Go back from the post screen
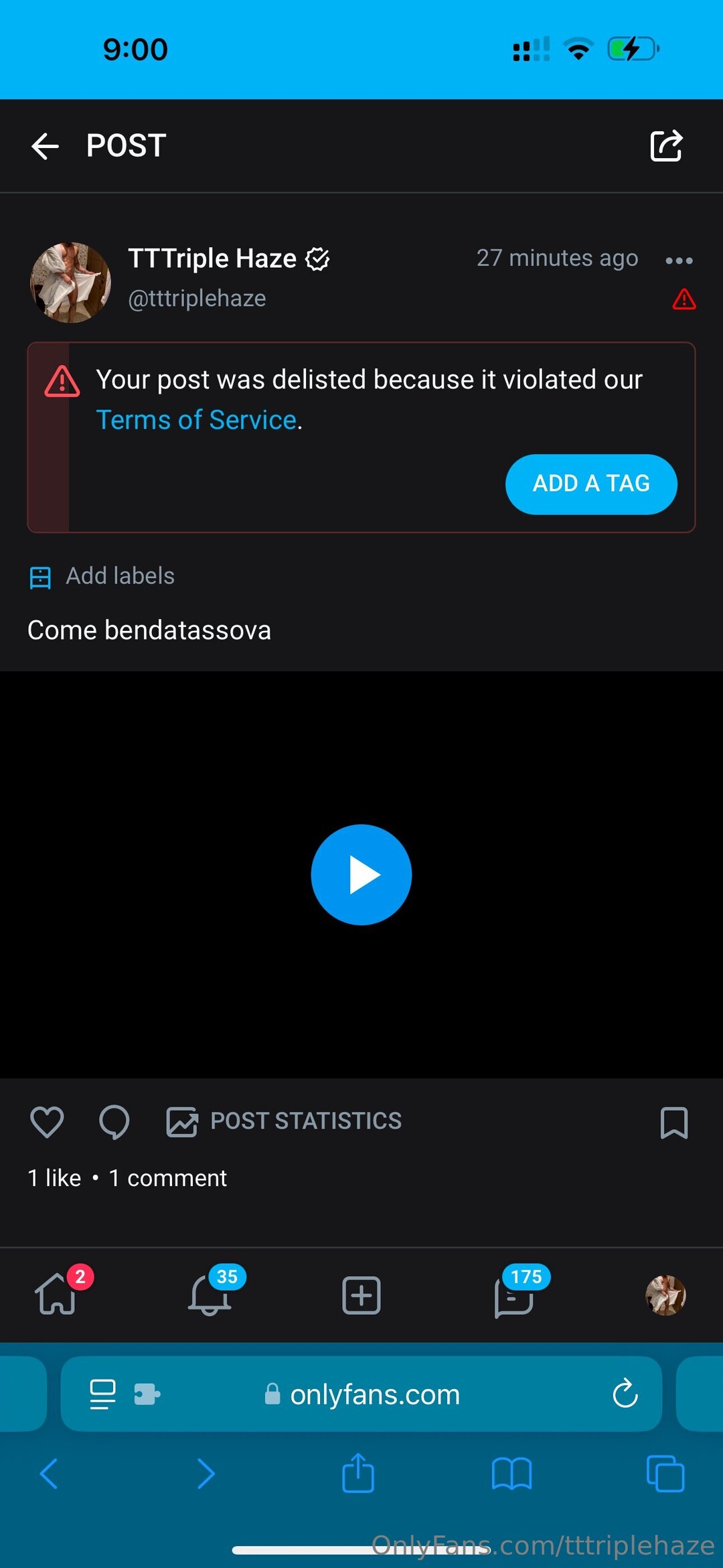723x1568 pixels. point(46,146)
